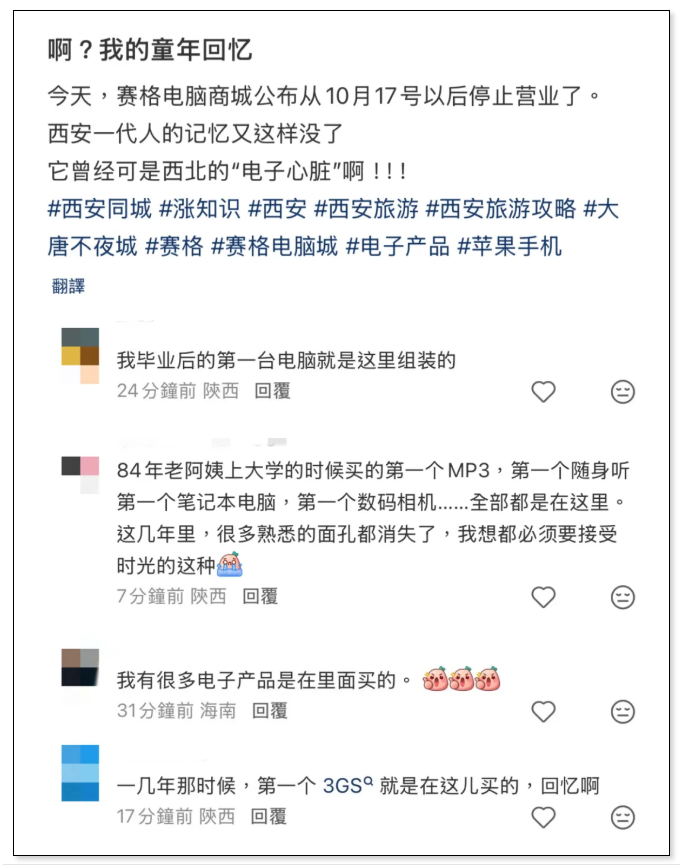Reply to the comment mentioning 3GS
684x867 pixels.
(x=268, y=816)
